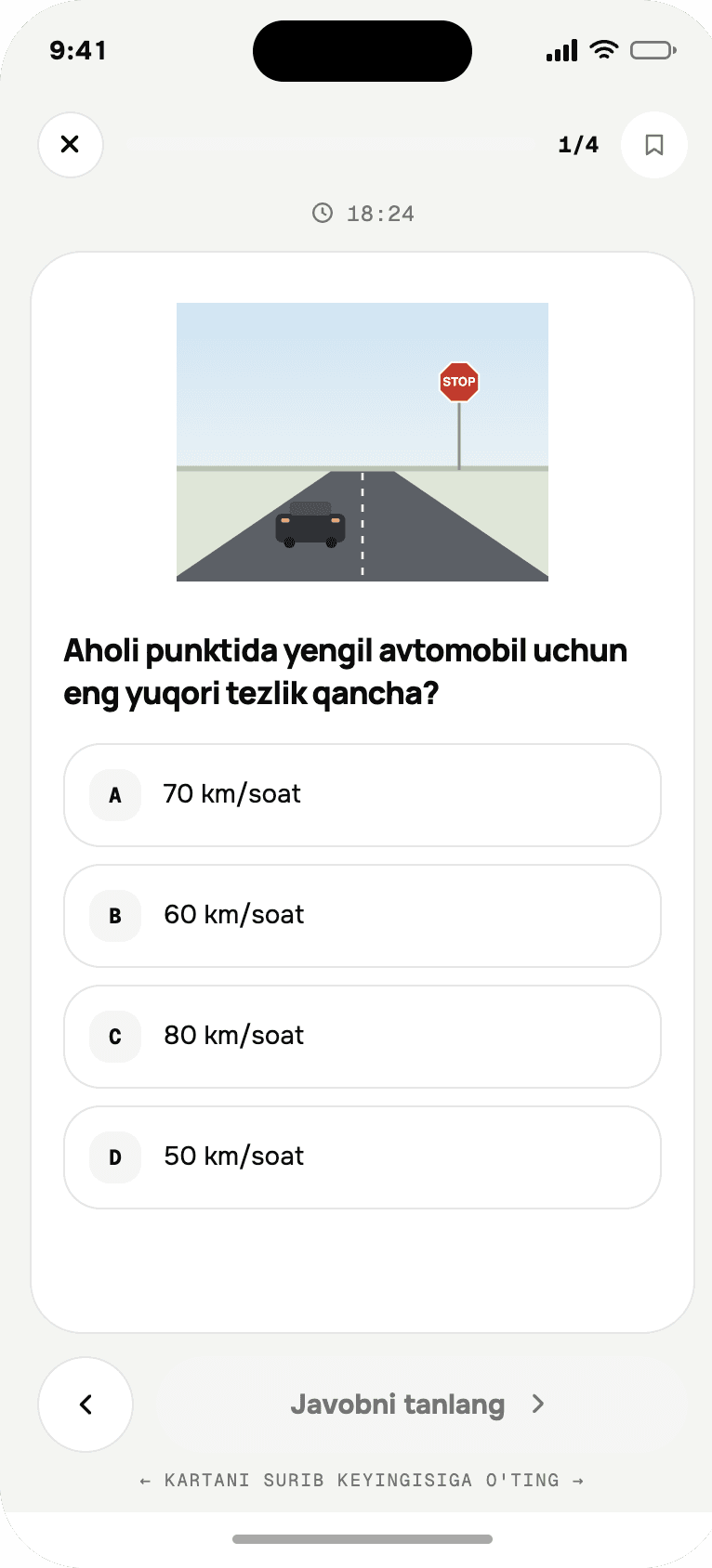Close the quiz with the X button
Viewport: 712px width, 1568px height.
tap(71, 145)
